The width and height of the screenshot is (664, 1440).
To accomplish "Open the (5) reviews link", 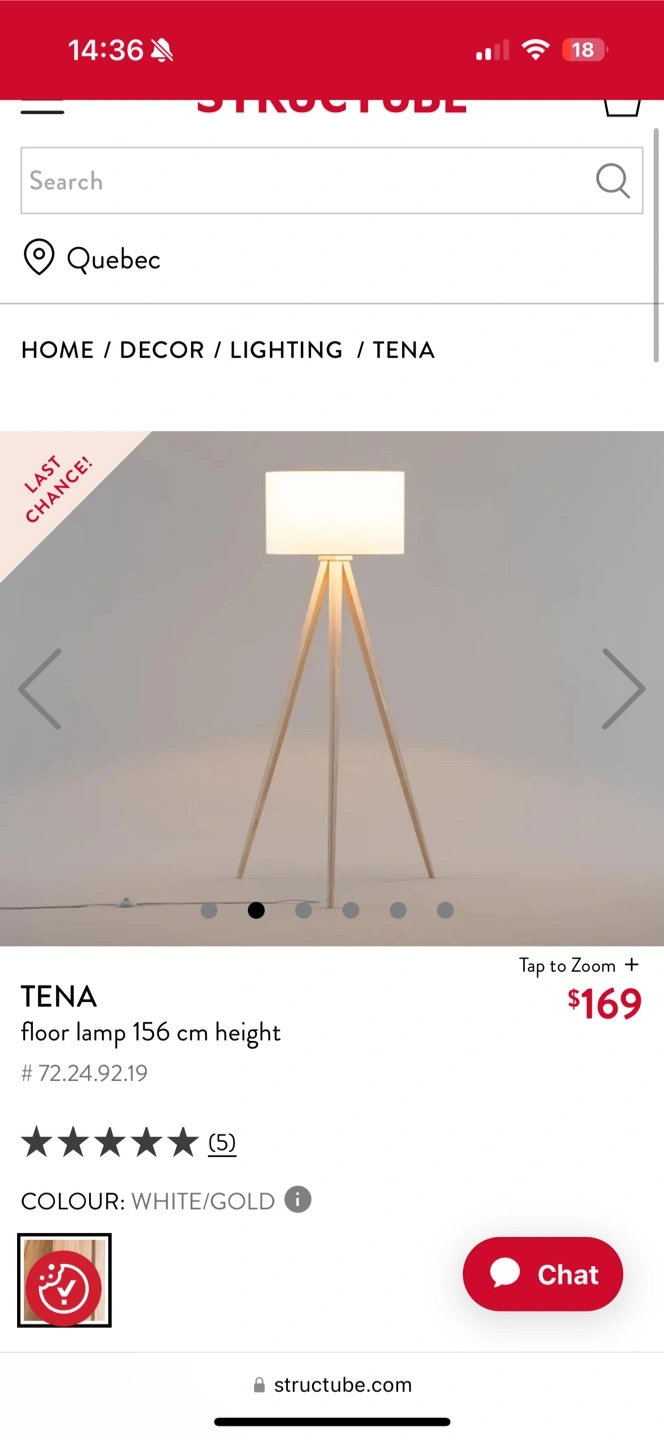I will [x=222, y=1142].
